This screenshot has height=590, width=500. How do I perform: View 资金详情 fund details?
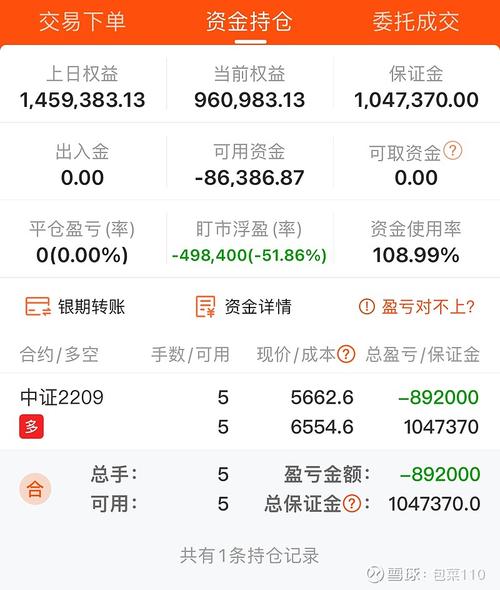(243, 307)
